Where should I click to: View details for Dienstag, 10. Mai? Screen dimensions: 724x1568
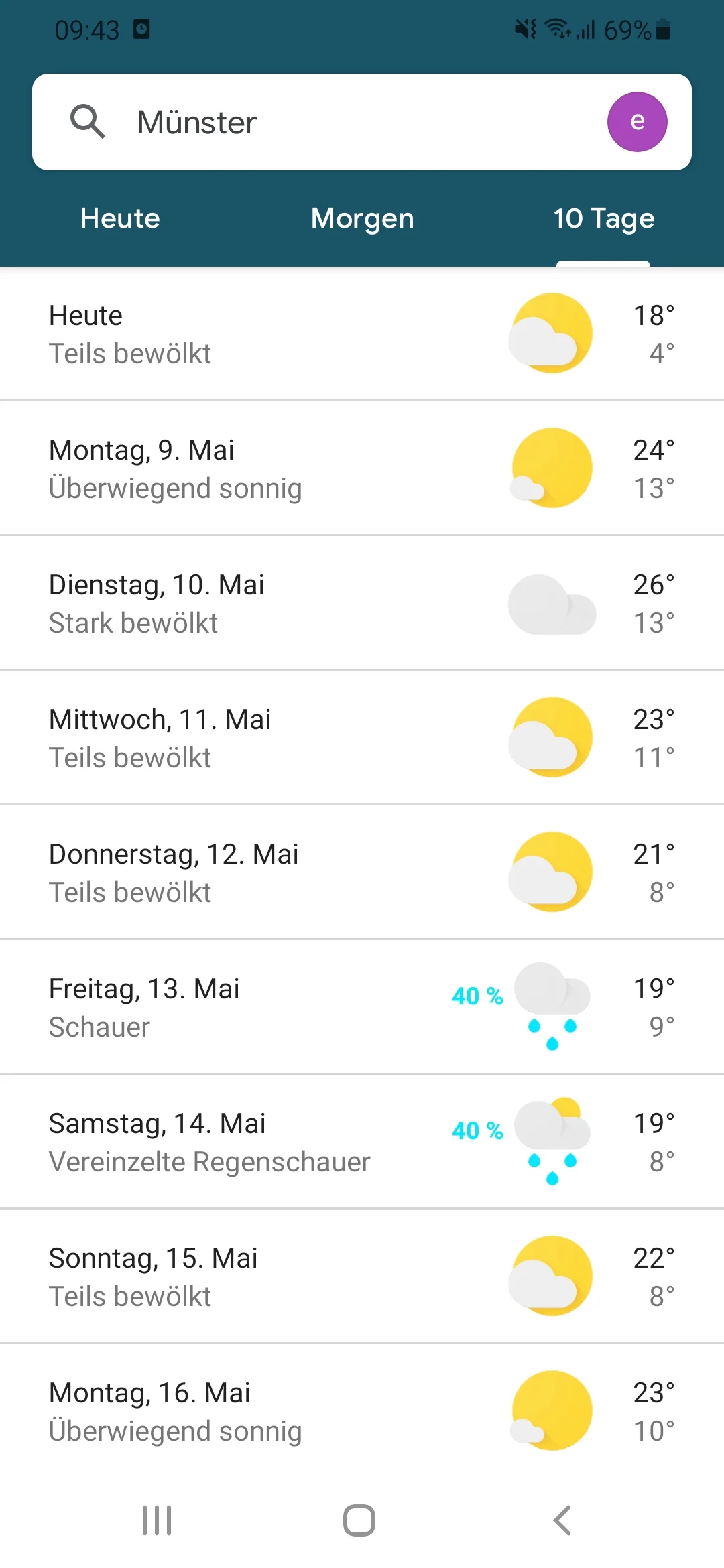pyautogui.click(x=362, y=603)
